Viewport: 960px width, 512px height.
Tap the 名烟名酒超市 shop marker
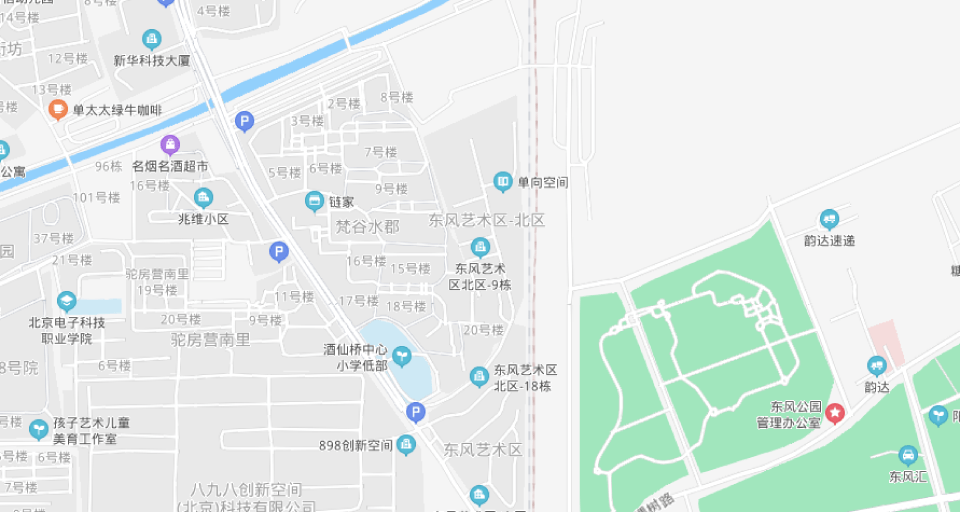point(170,145)
